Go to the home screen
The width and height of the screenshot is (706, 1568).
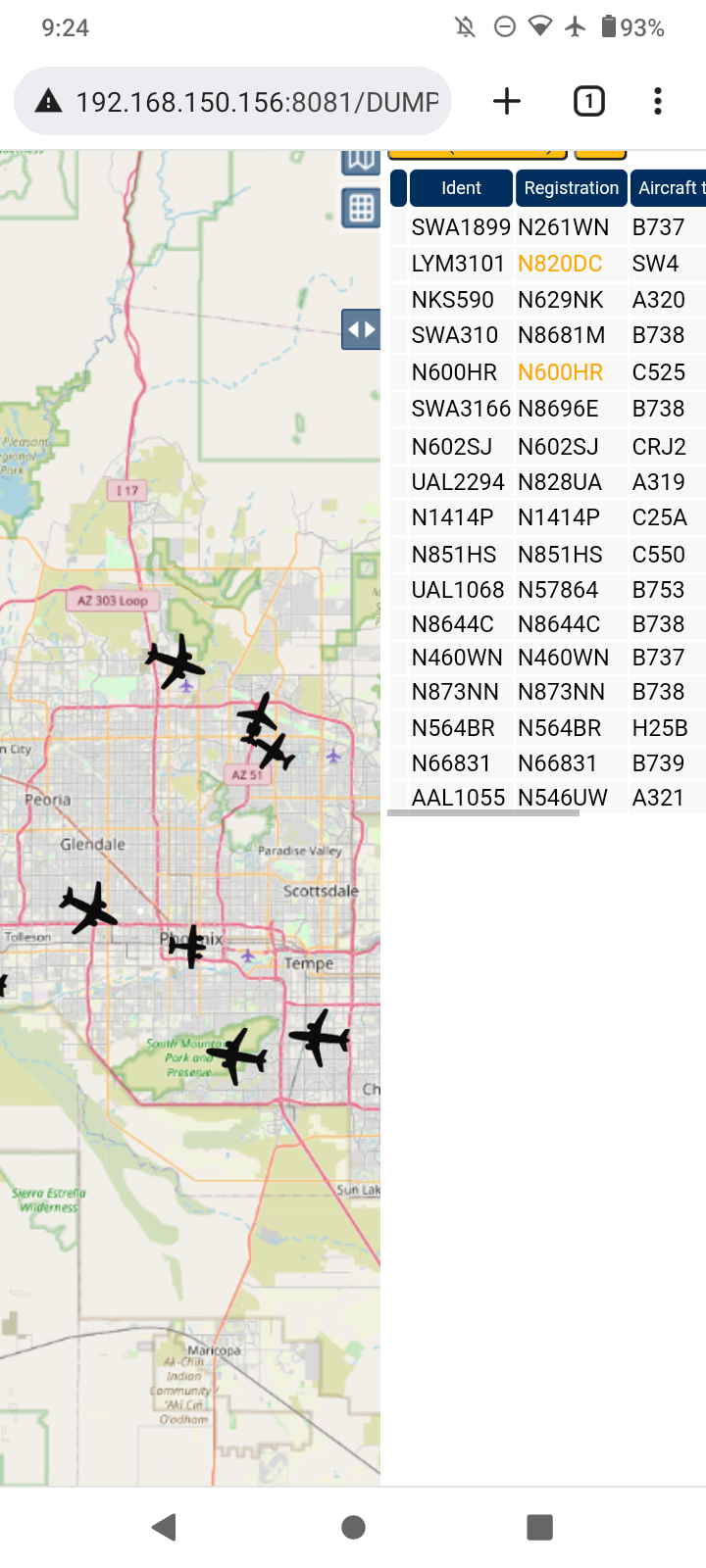(x=353, y=1527)
